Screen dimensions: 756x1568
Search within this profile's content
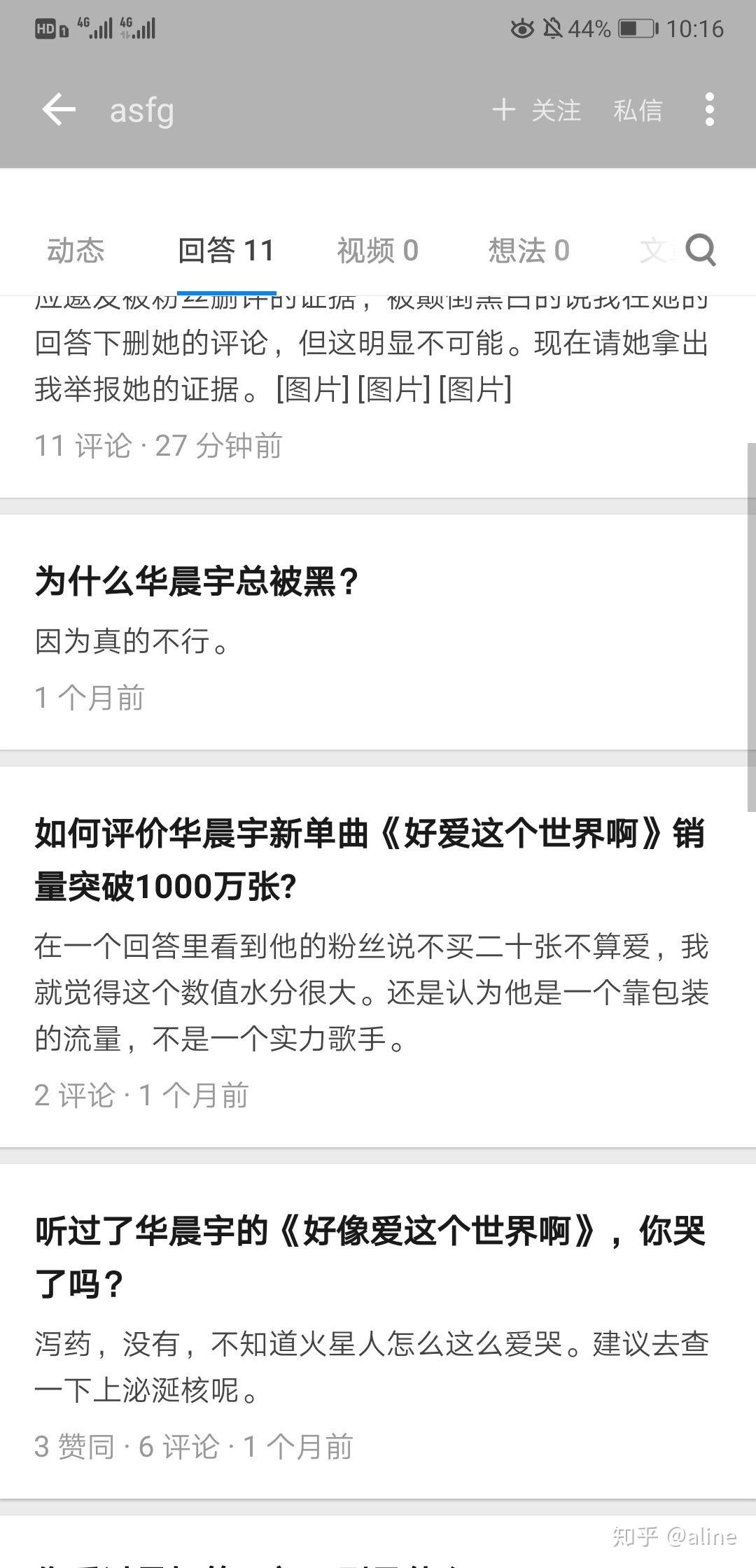click(x=701, y=250)
